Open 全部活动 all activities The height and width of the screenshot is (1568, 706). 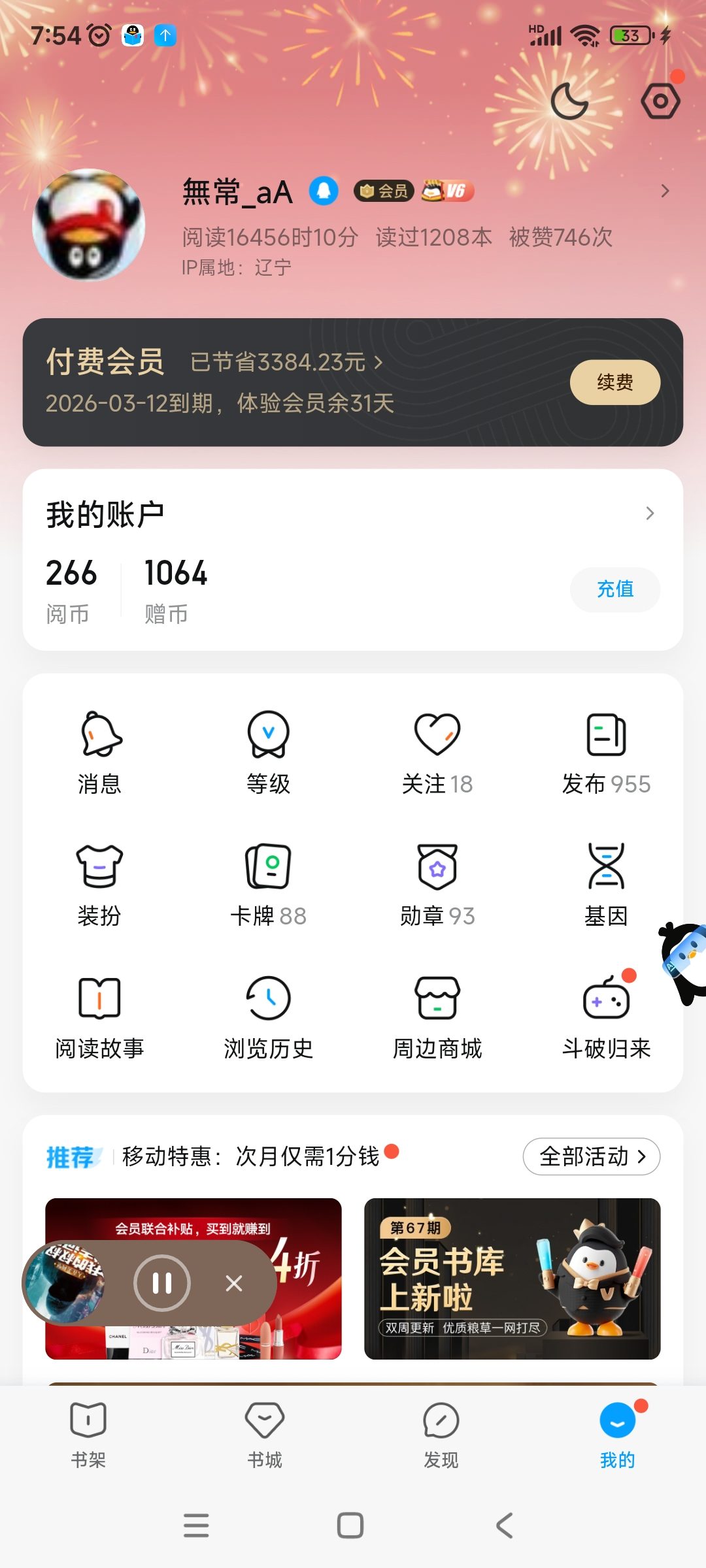pyautogui.click(x=591, y=1156)
